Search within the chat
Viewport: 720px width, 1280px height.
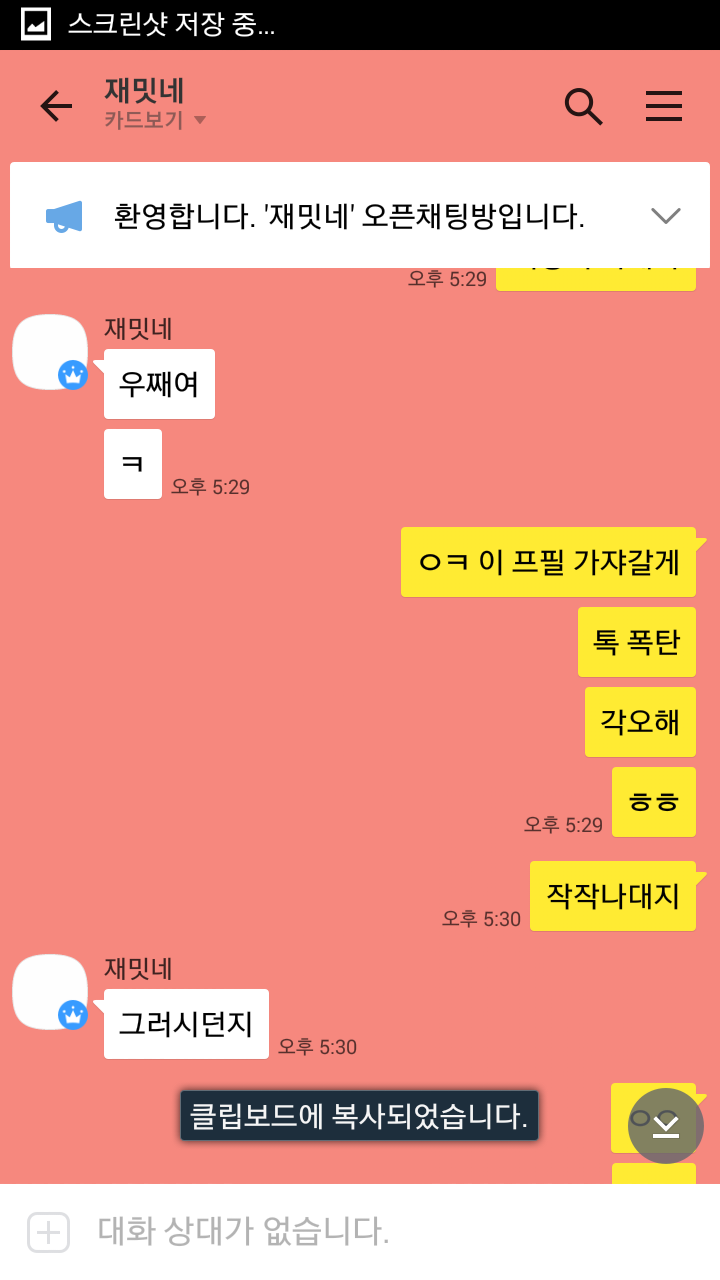click(583, 106)
